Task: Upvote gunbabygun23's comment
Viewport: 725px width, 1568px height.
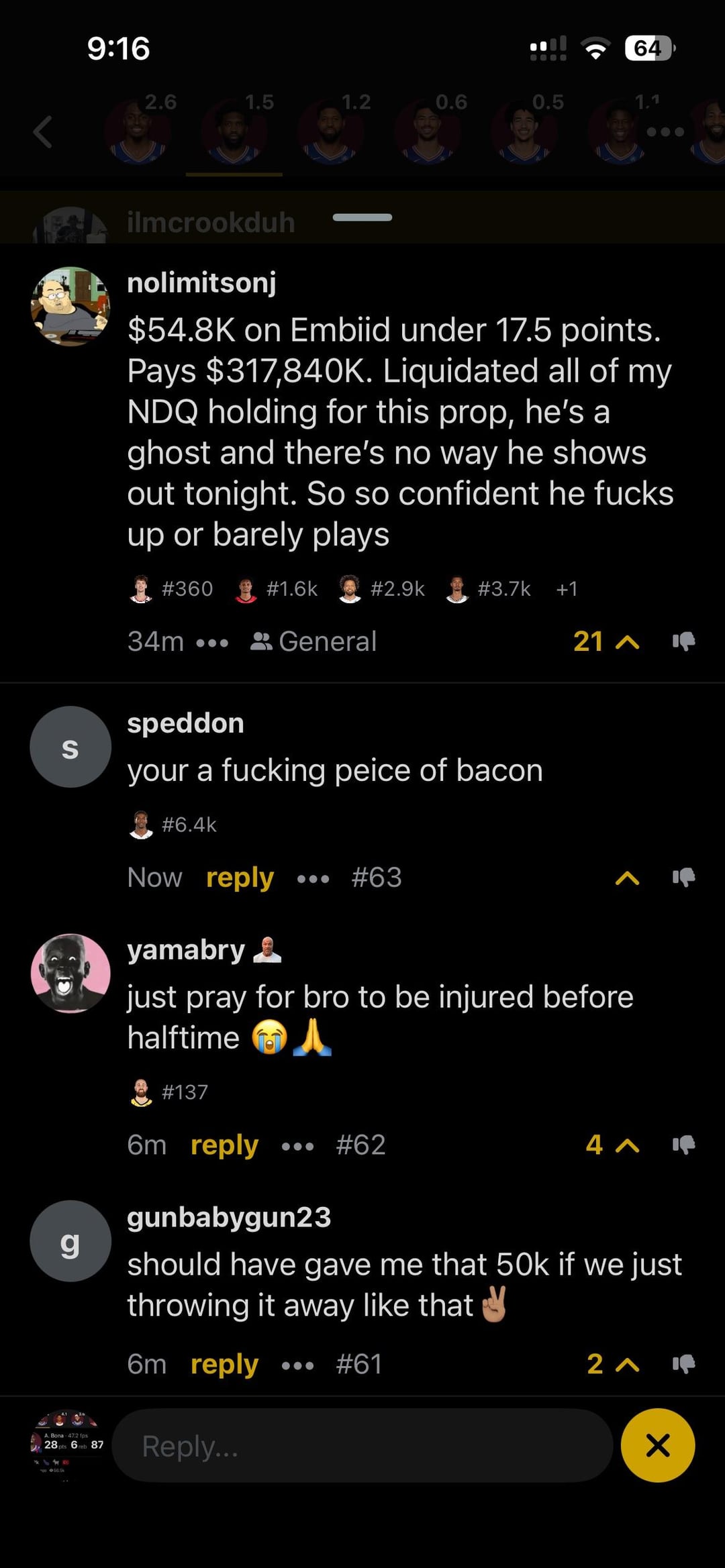Action: point(626,1365)
